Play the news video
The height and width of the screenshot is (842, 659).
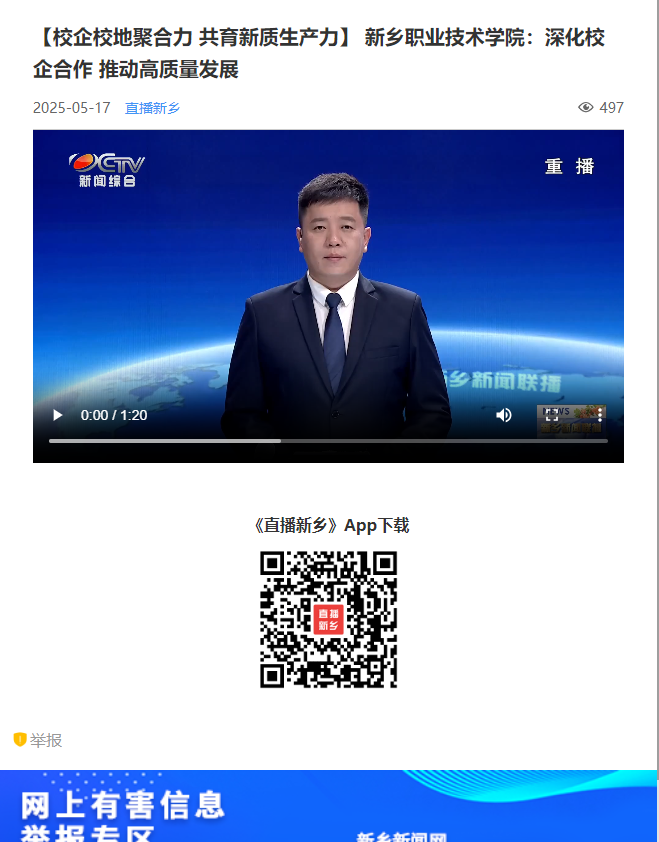pos(58,415)
